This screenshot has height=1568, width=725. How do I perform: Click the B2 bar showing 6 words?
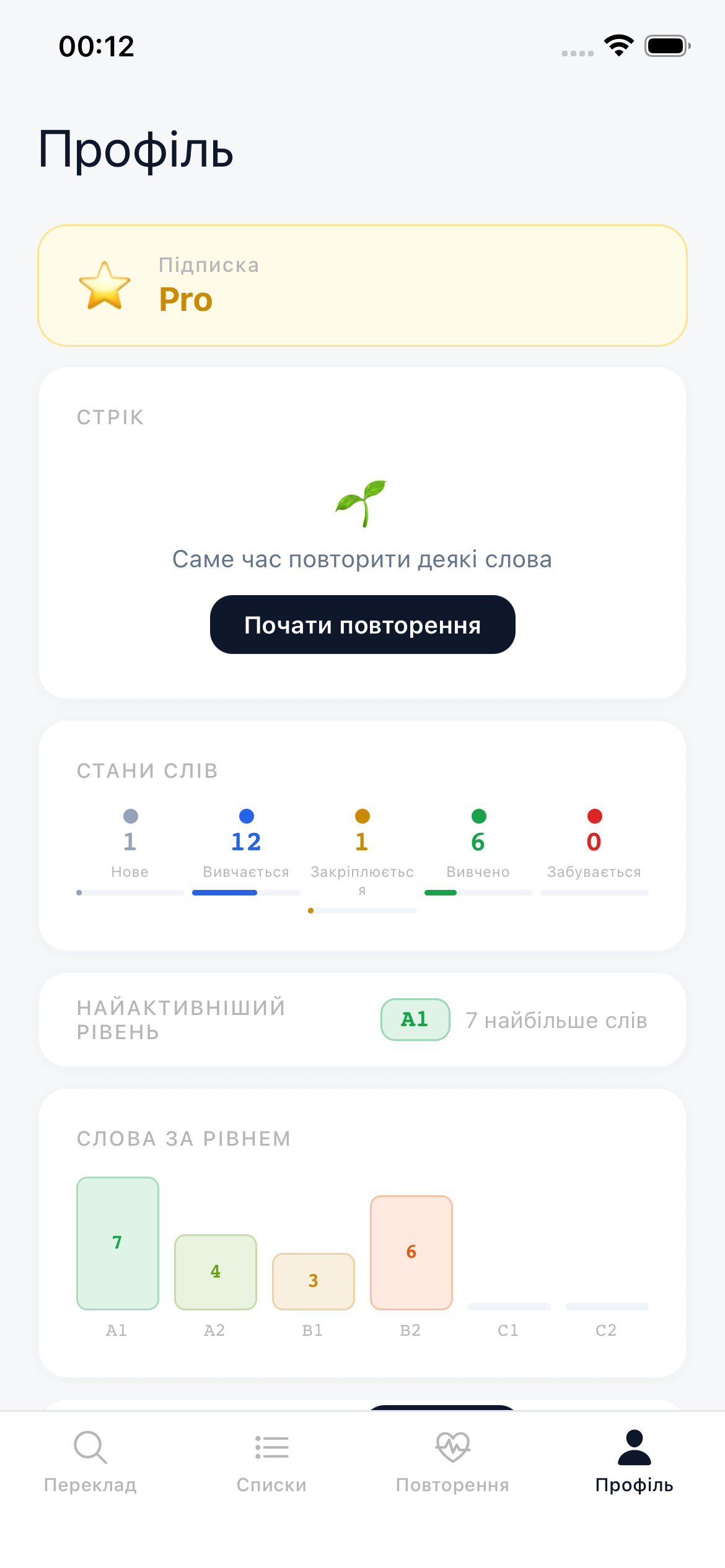click(411, 1252)
